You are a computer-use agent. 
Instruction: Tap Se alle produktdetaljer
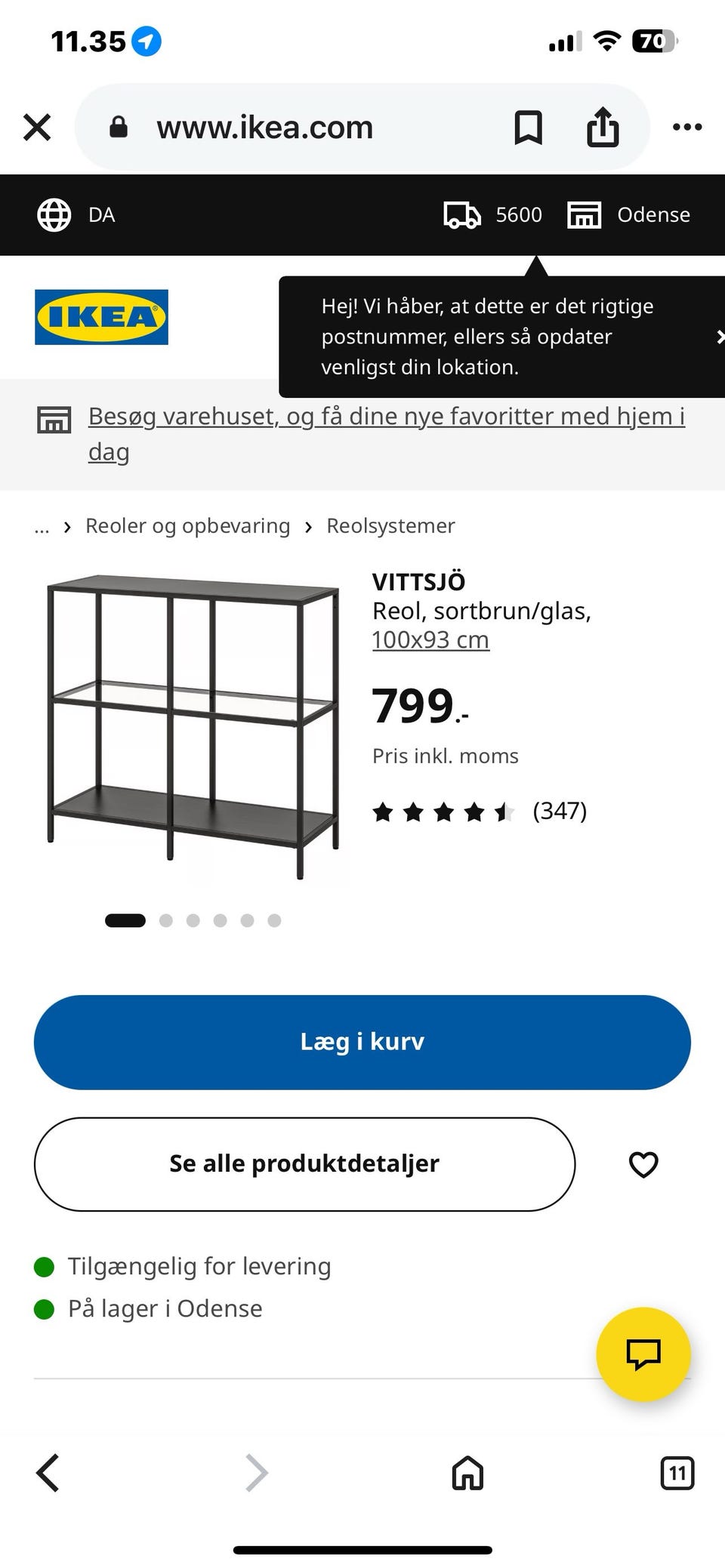tap(304, 1164)
